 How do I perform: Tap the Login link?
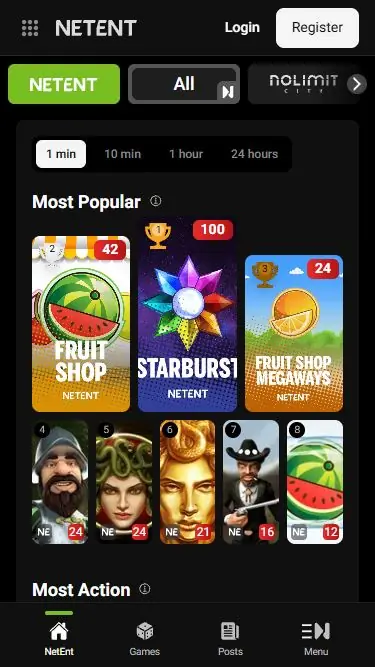(242, 28)
